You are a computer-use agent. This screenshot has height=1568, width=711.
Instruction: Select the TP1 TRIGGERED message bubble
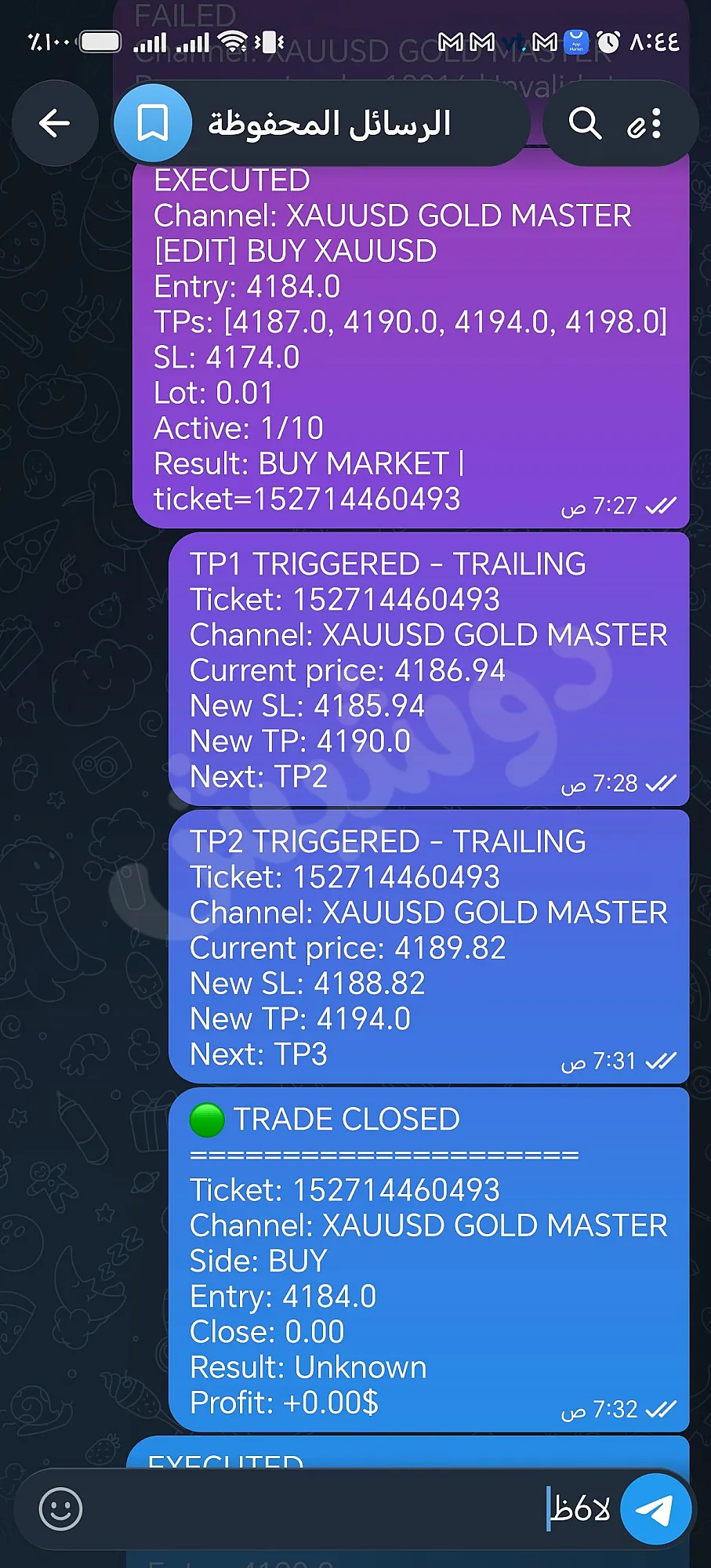[x=429, y=670]
